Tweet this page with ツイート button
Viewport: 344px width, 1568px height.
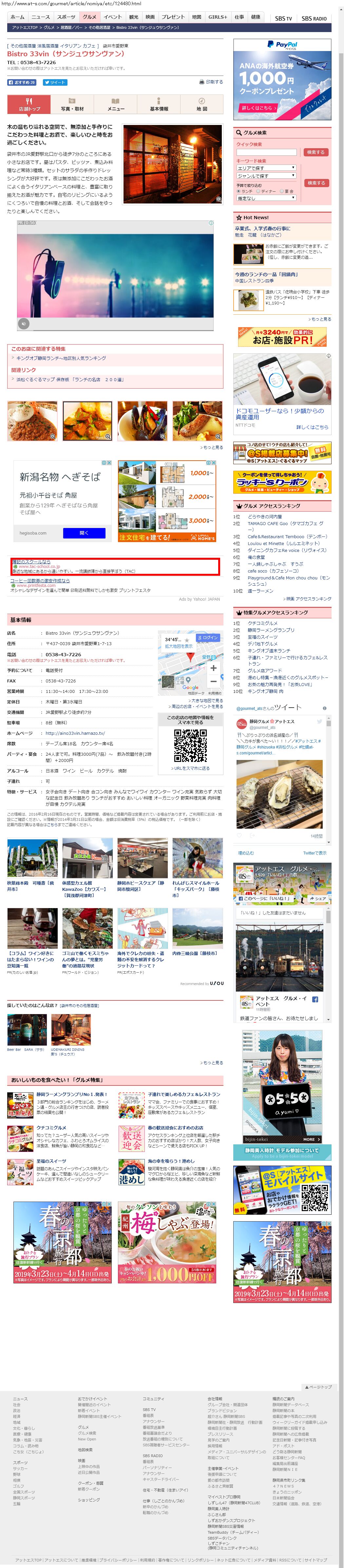(54, 81)
